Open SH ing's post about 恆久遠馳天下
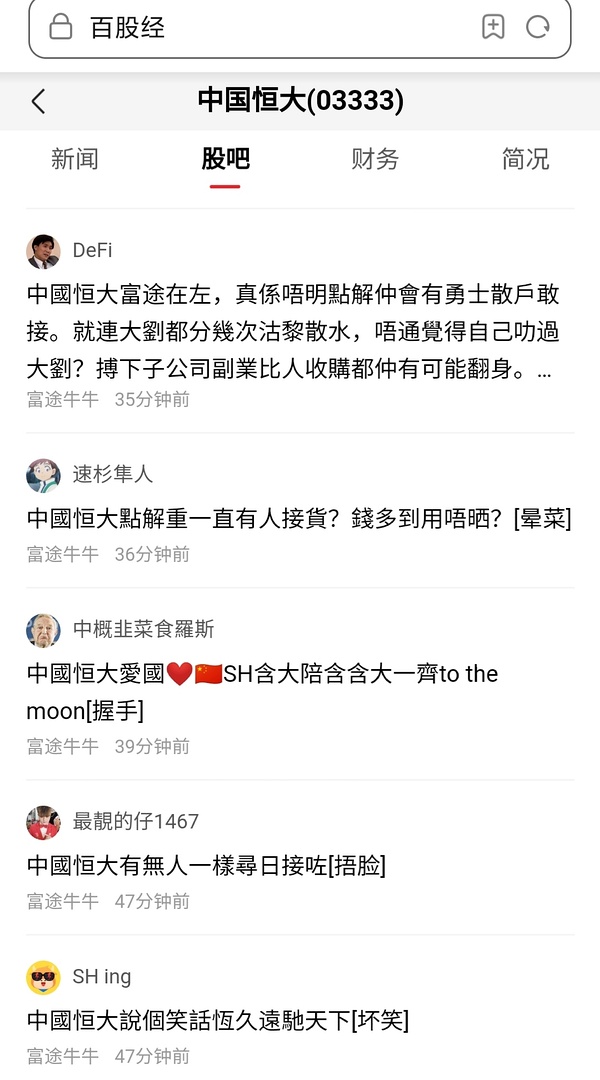600x1080 pixels. (x=217, y=1021)
